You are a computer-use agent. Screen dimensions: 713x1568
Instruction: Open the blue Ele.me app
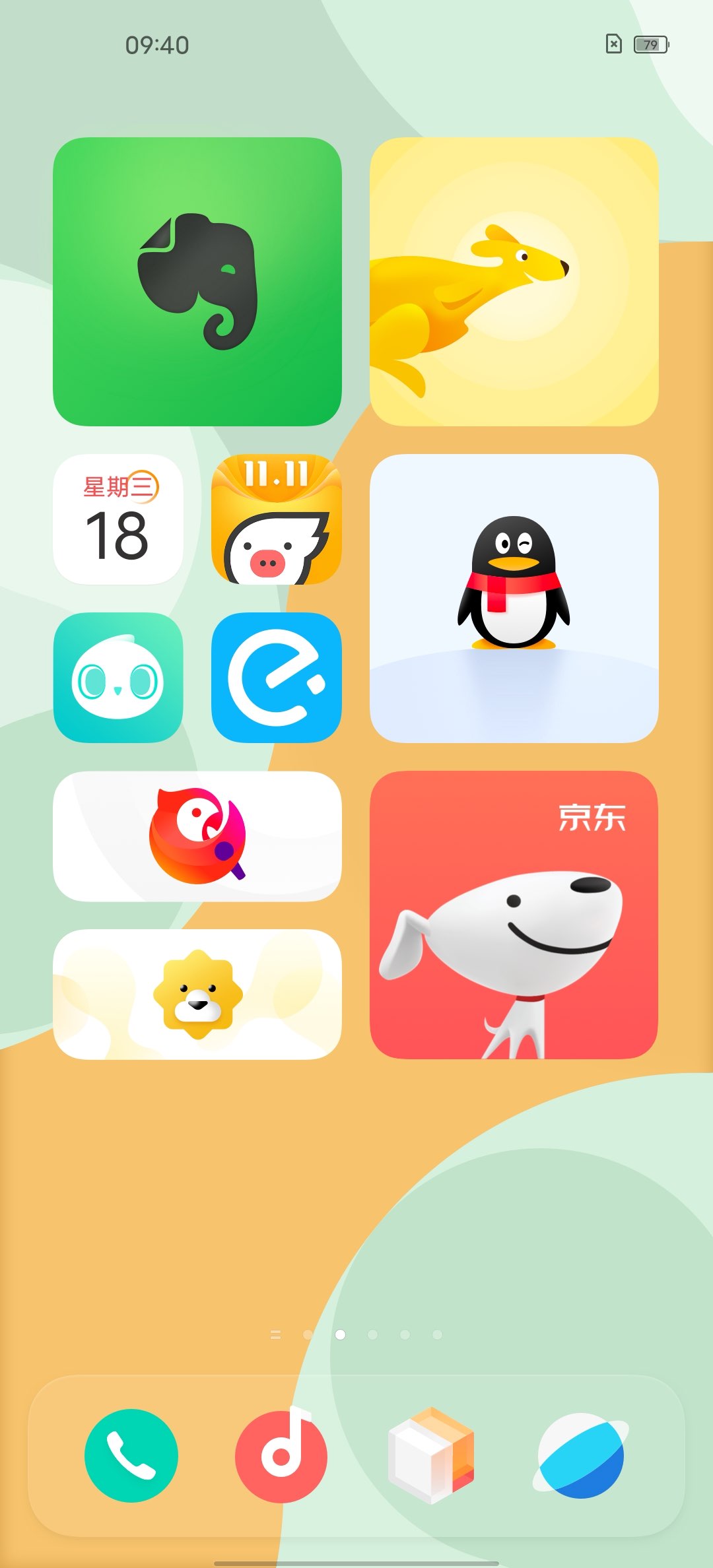click(x=277, y=678)
